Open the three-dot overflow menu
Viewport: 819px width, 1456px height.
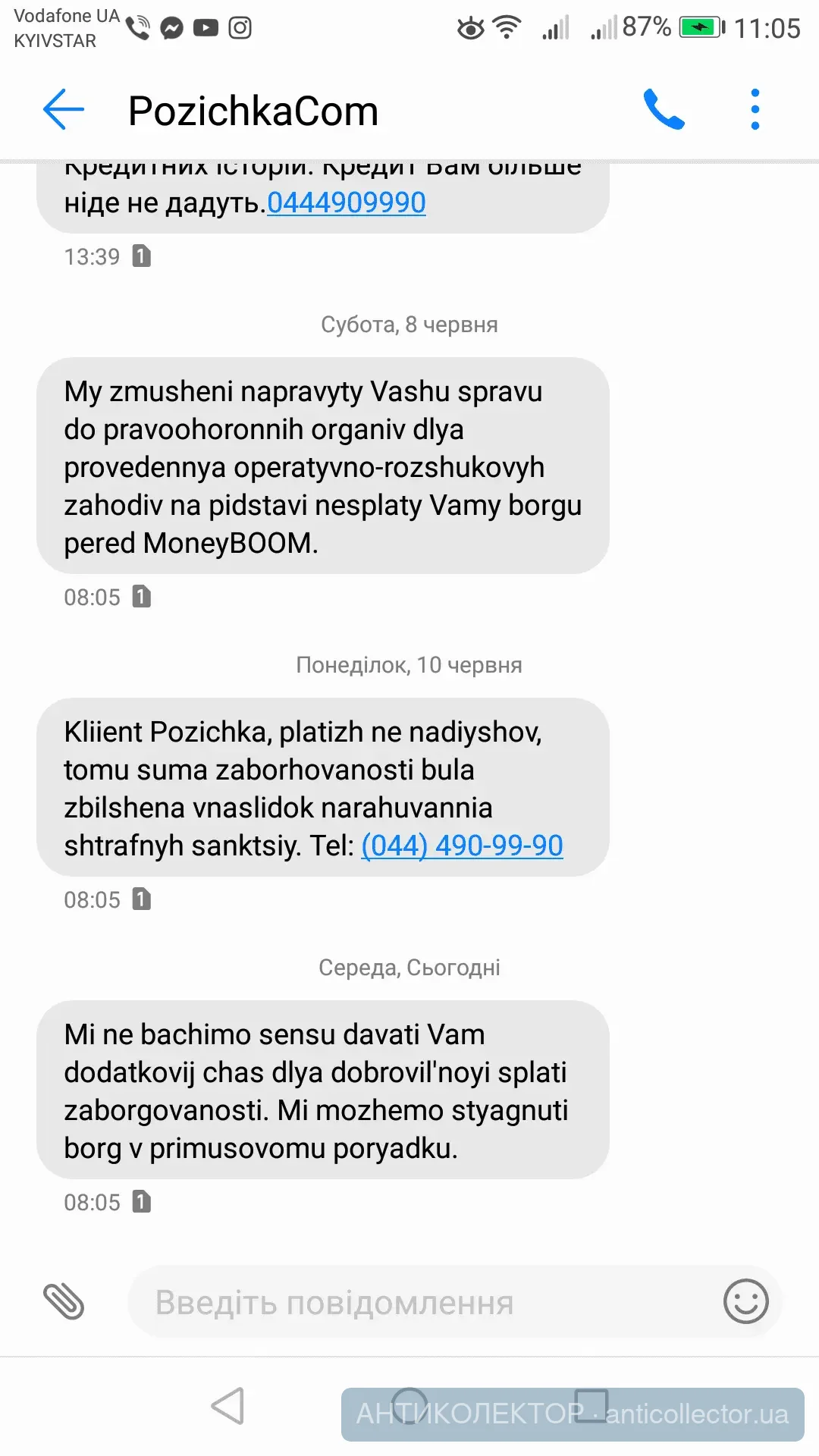point(755,110)
